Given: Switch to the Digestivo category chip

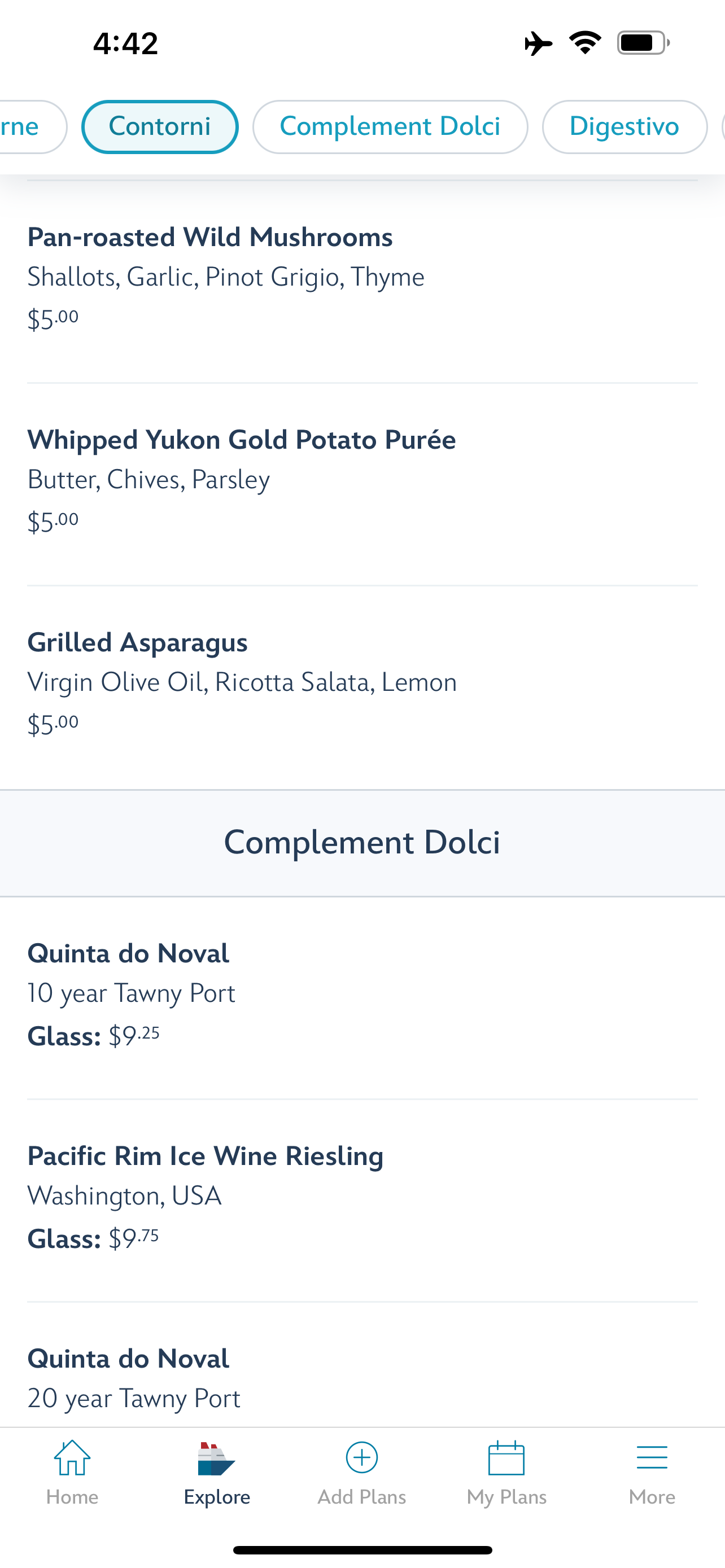Looking at the screenshot, I should [624, 126].
